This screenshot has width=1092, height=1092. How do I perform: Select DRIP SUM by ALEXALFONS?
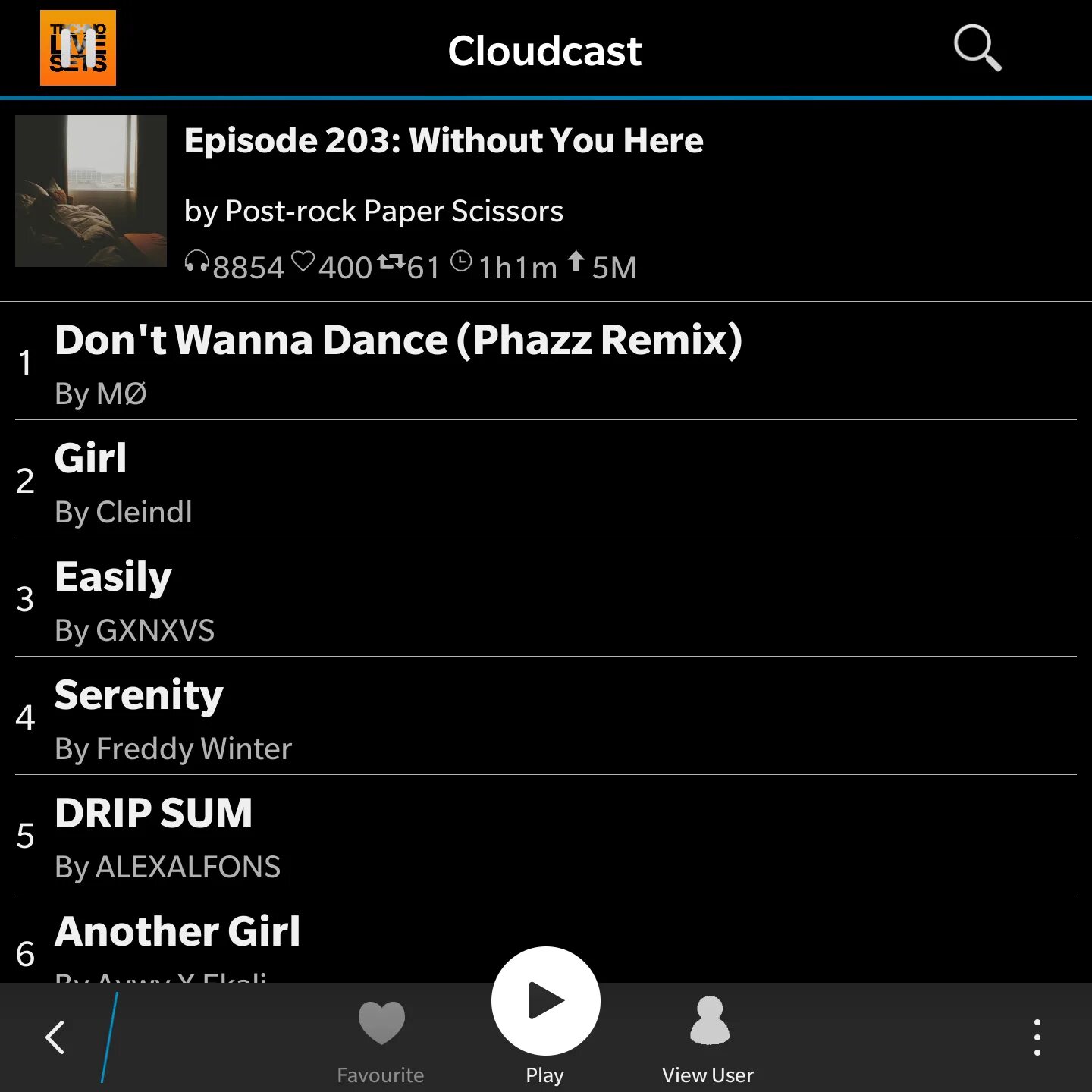tap(546, 836)
